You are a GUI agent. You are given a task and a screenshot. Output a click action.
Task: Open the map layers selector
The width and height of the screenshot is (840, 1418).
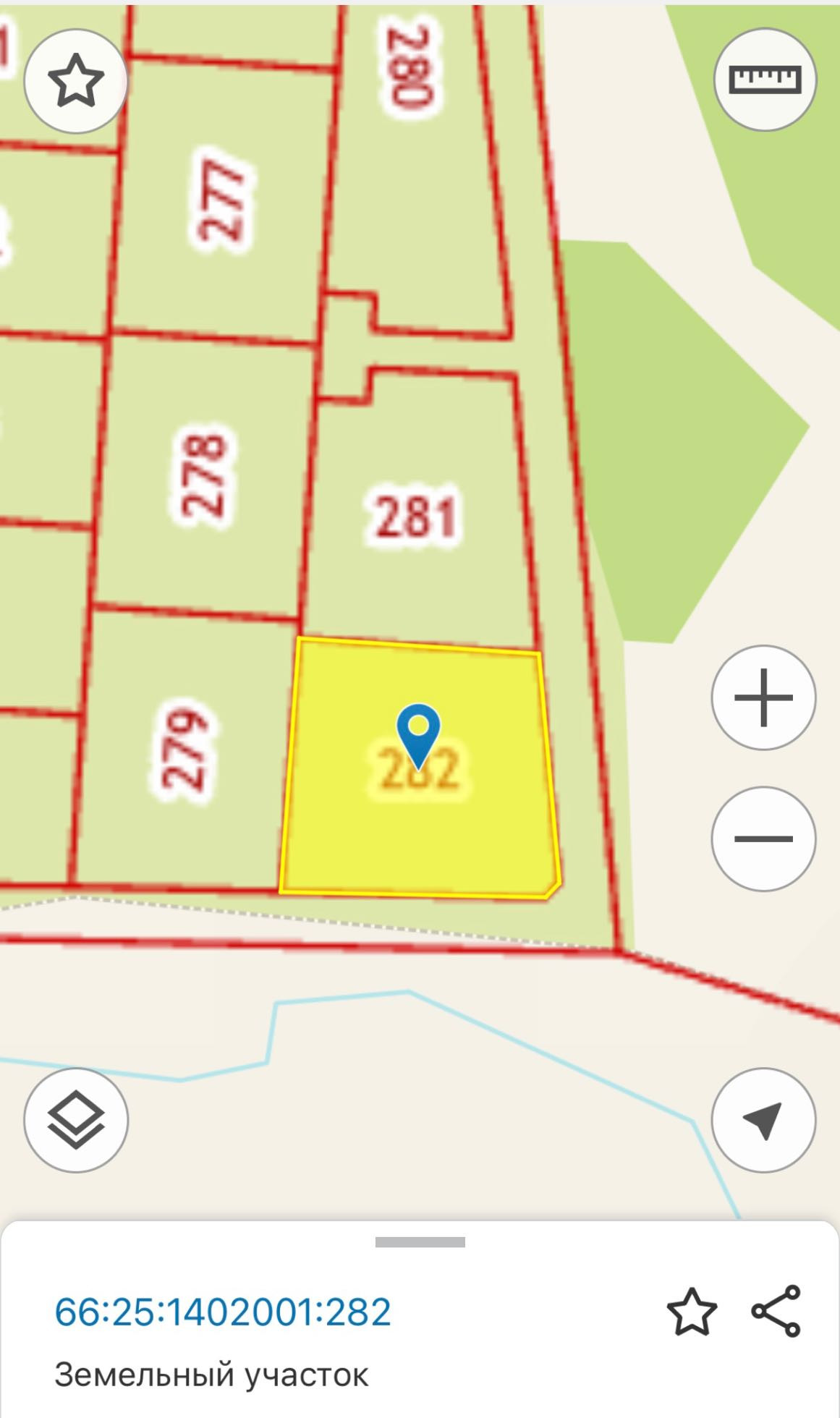76,1119
